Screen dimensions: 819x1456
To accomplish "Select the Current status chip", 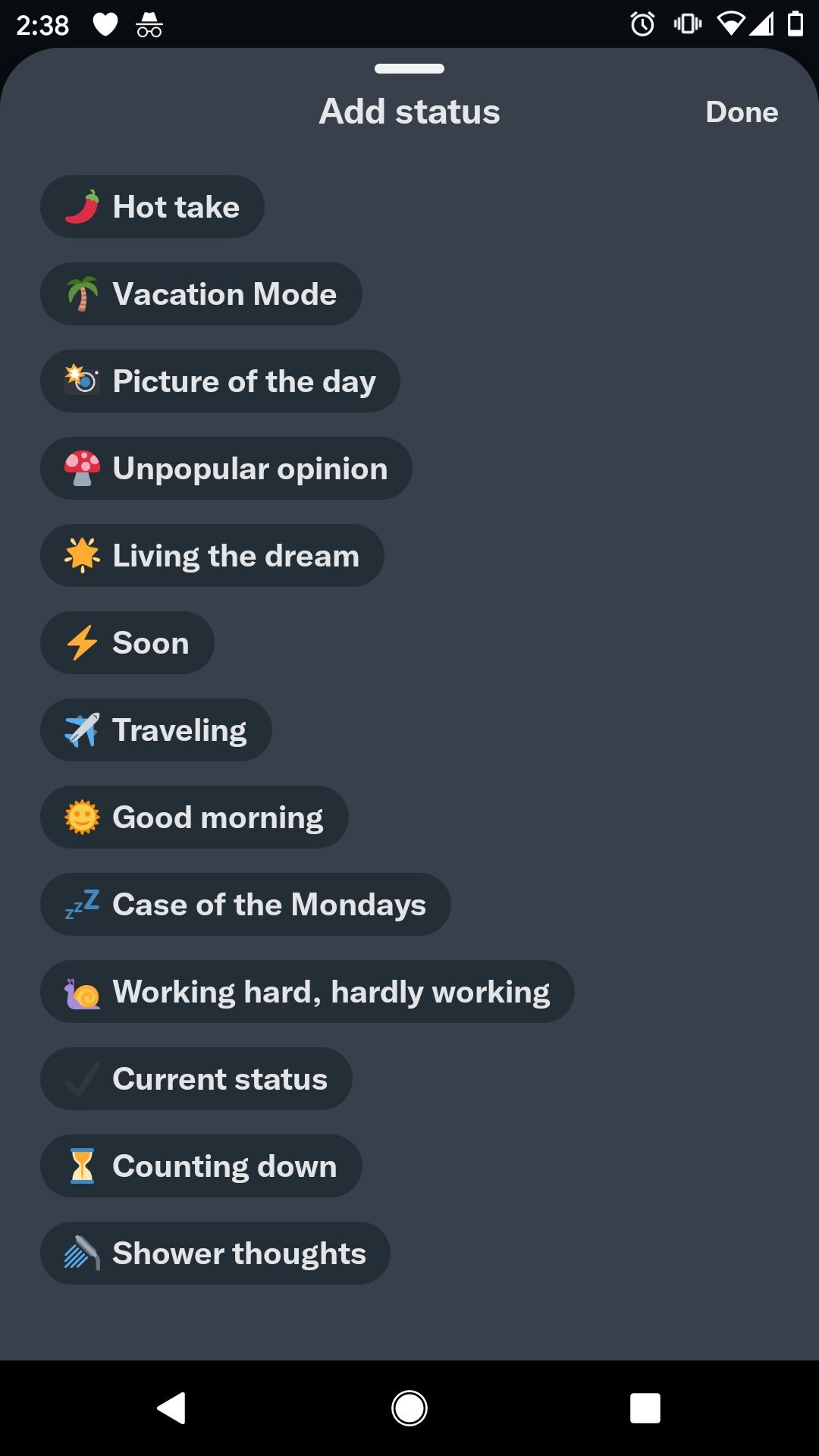I will [196, 1079].
